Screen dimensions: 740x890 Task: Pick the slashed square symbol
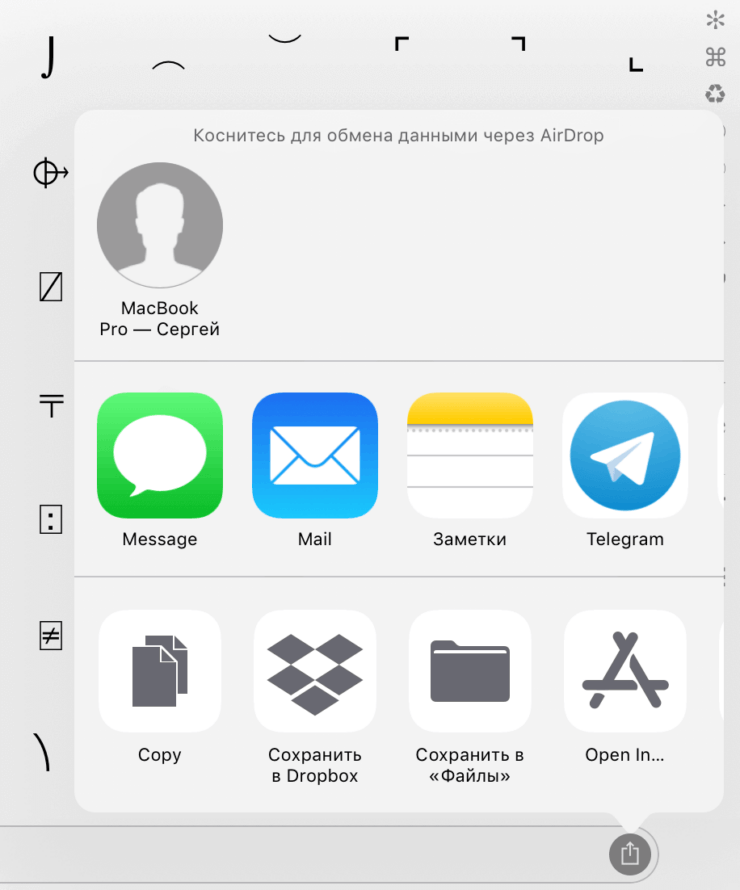(50, 288)
